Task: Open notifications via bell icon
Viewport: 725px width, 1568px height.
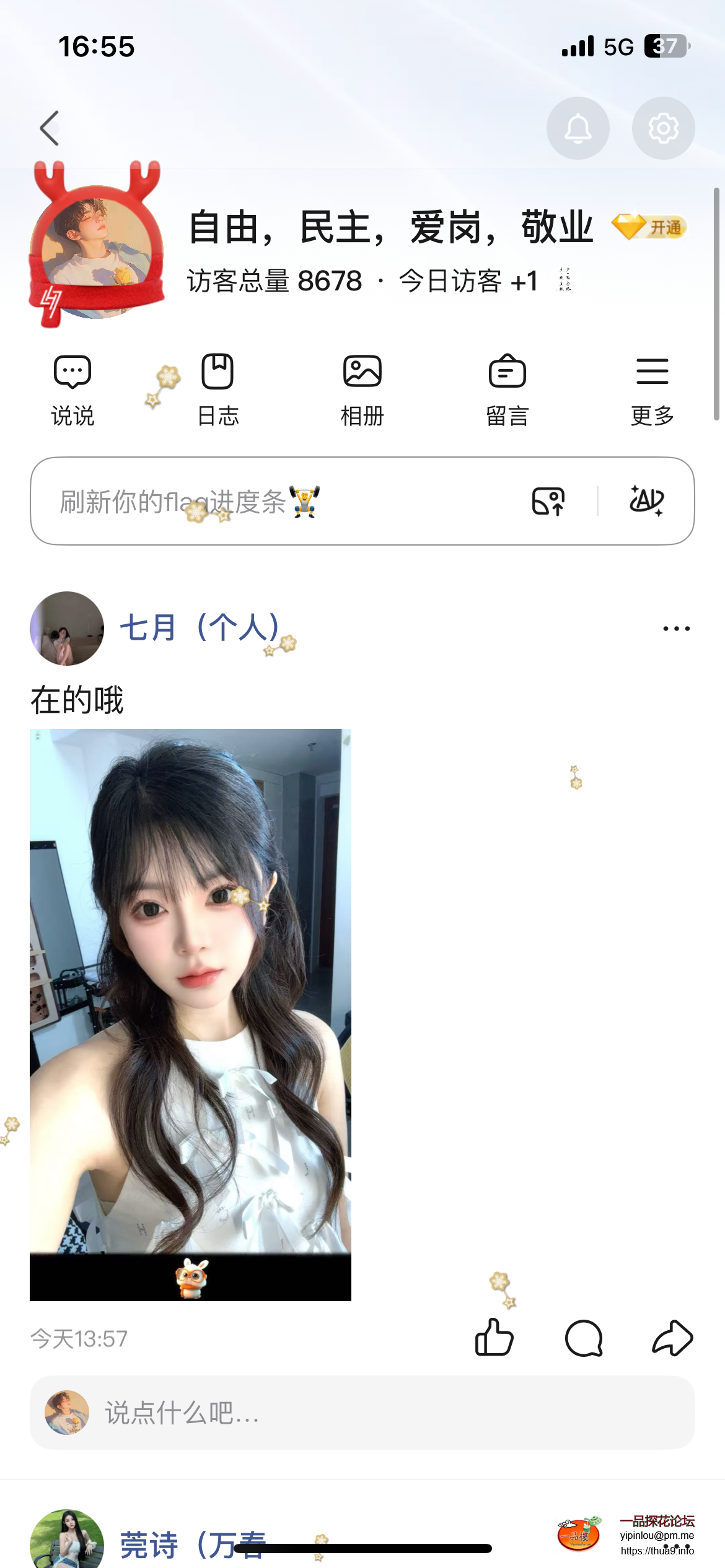Action: point(578,127)
